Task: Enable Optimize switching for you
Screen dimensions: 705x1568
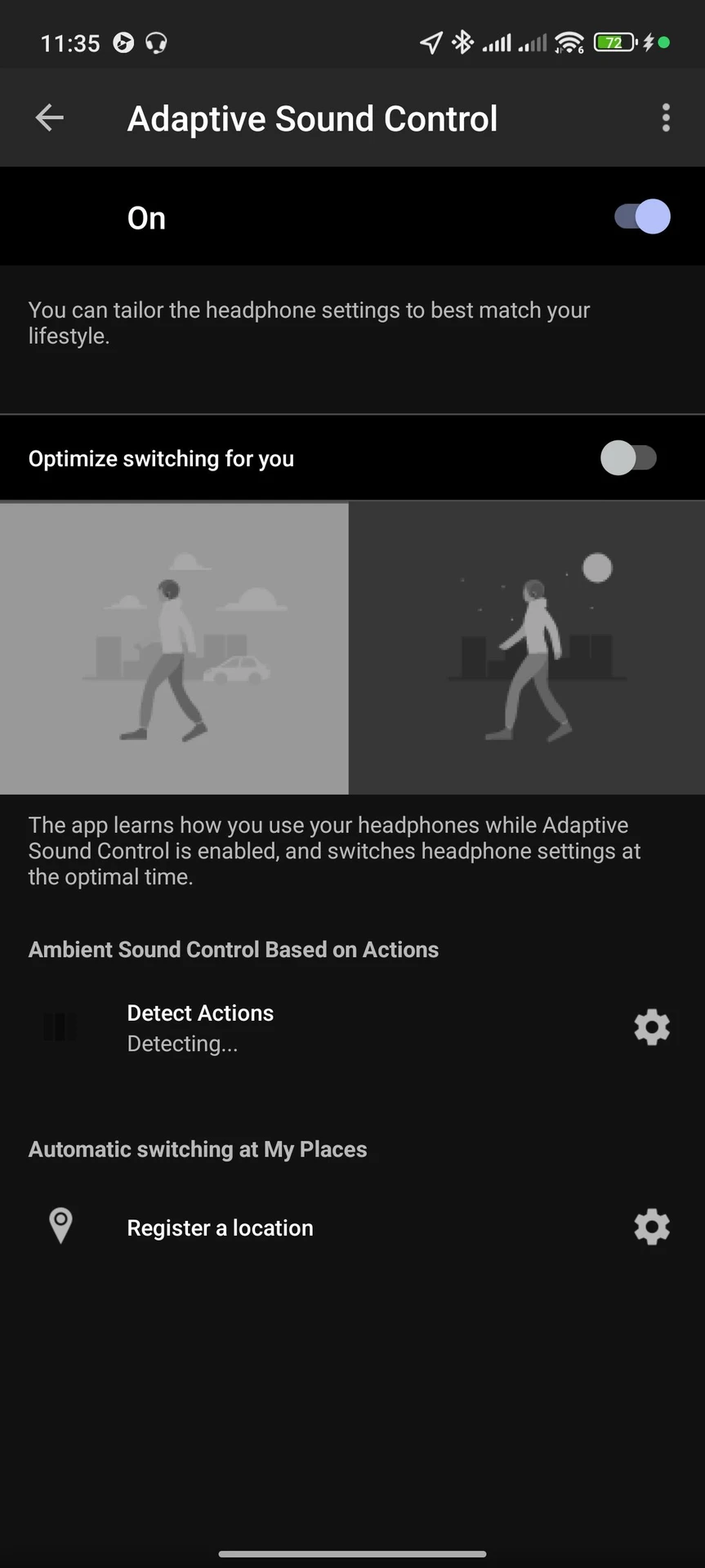Action: [x=628, y=458]
